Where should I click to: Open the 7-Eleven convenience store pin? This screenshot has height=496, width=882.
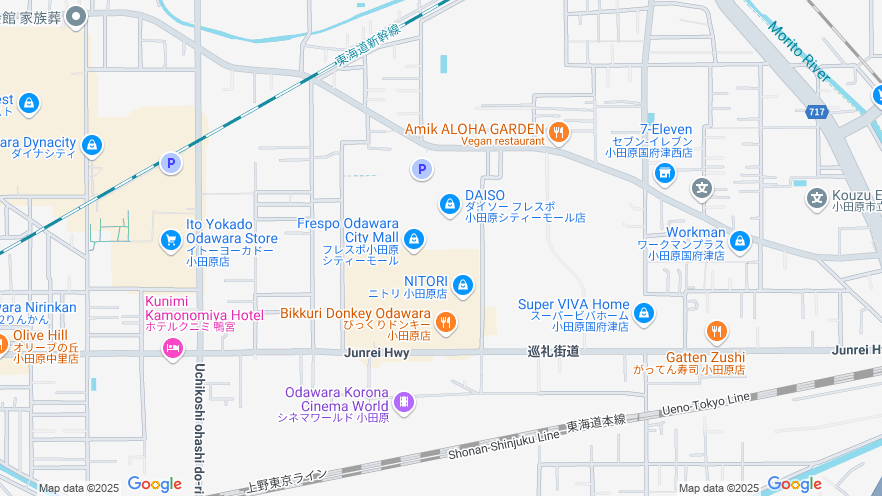click(x=664, y=174)
